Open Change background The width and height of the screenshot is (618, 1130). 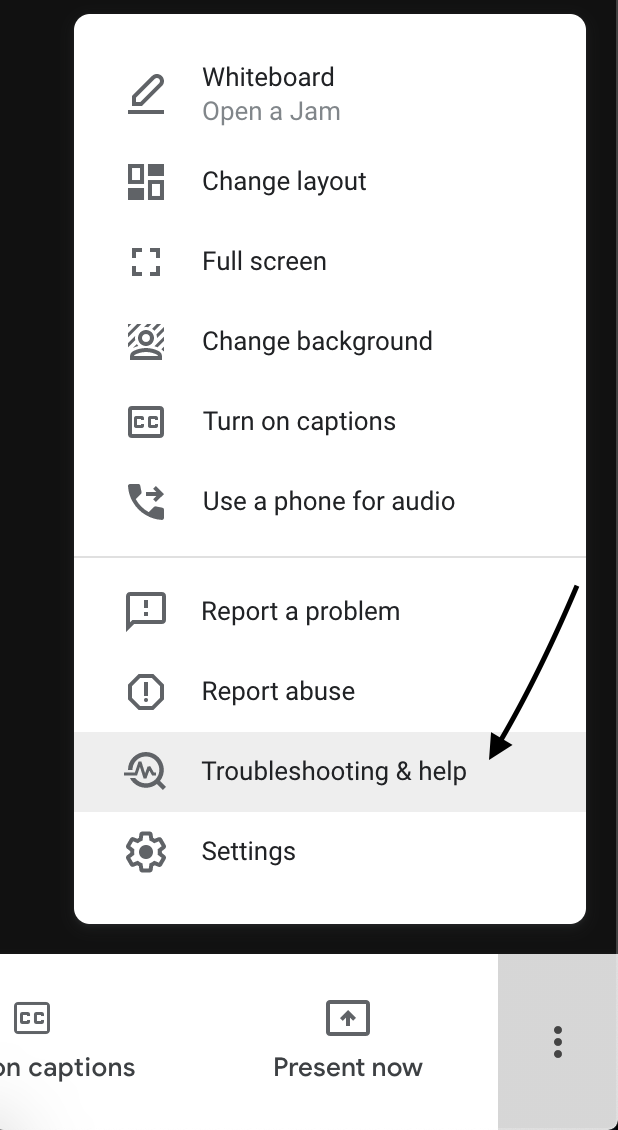pyautogui.click(x=317, y=342)
